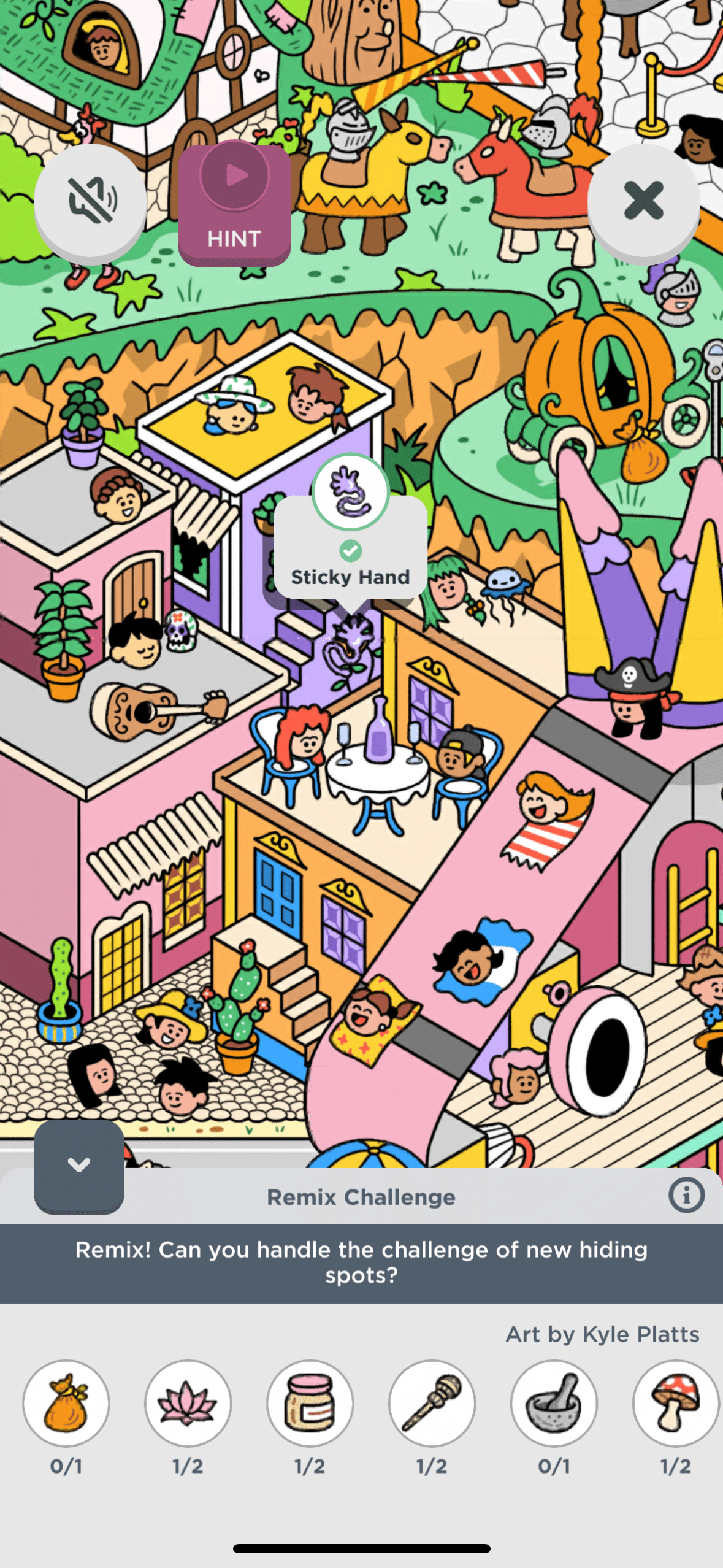The width and height of the screenshot is (723, 1568).
Task: Select the pink lotus flower item
Action: pos(188,1404)
